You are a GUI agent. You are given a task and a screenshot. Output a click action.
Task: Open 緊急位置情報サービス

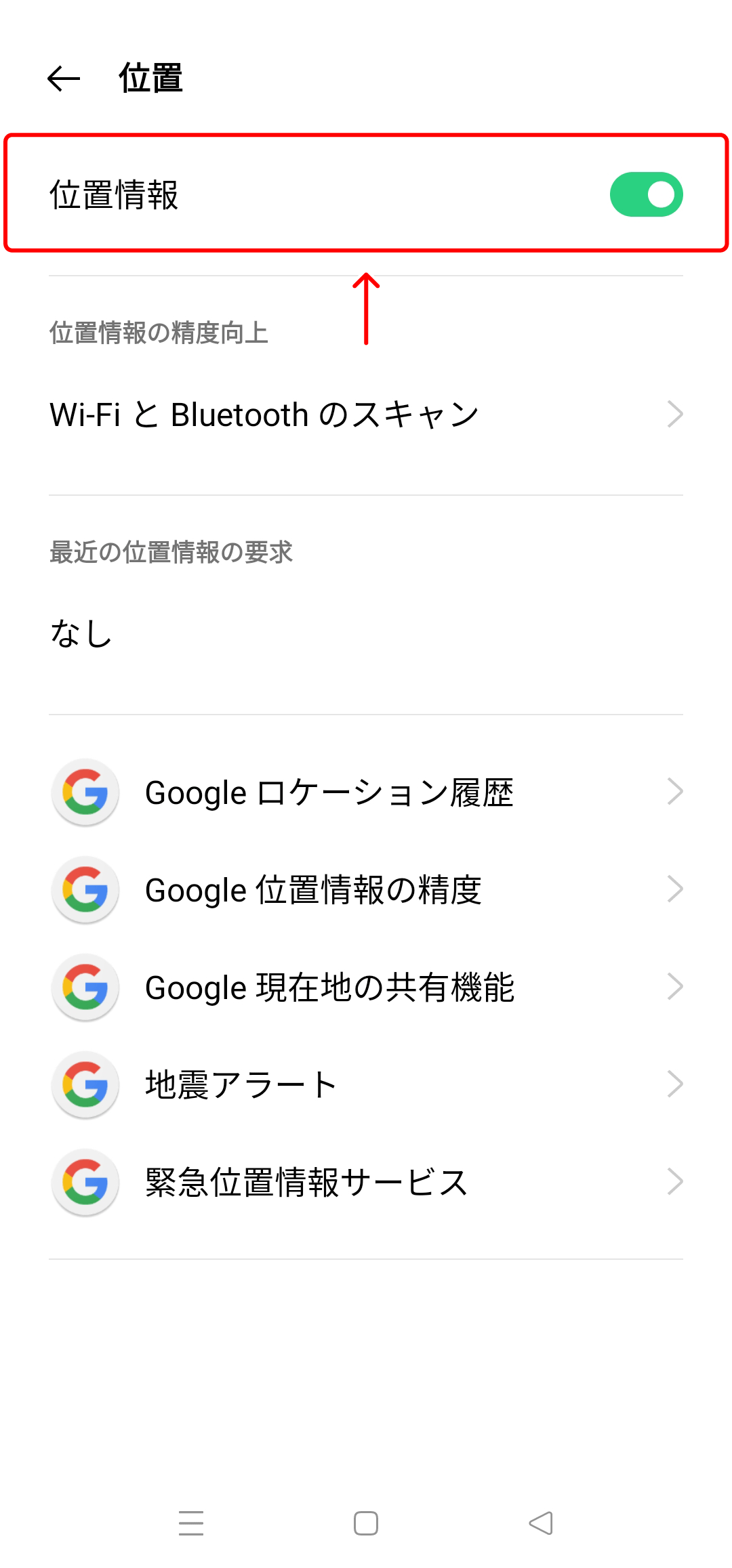pos(366,1183)
